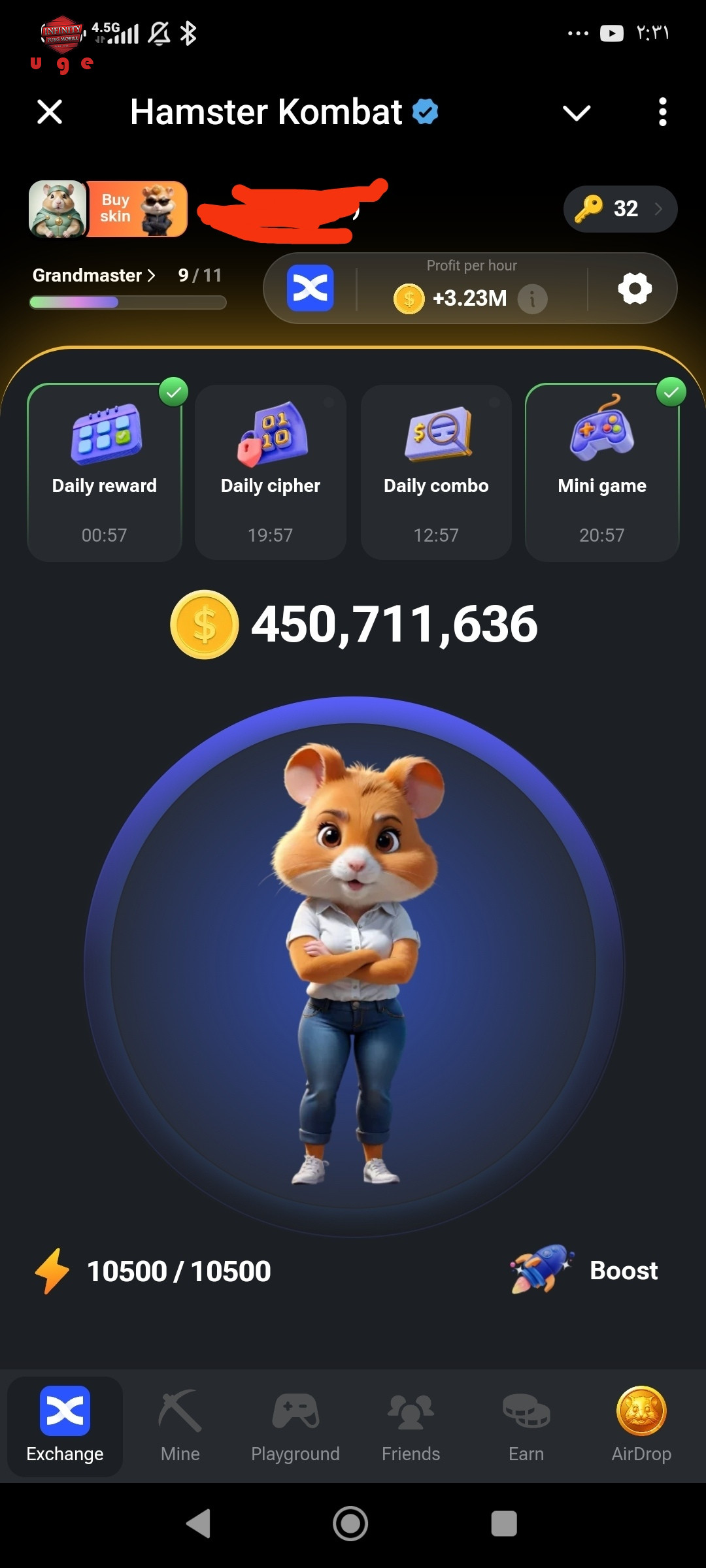Close the Hamster Kombat mini app
706x1568 pixels.
click(x=50, y=112)
